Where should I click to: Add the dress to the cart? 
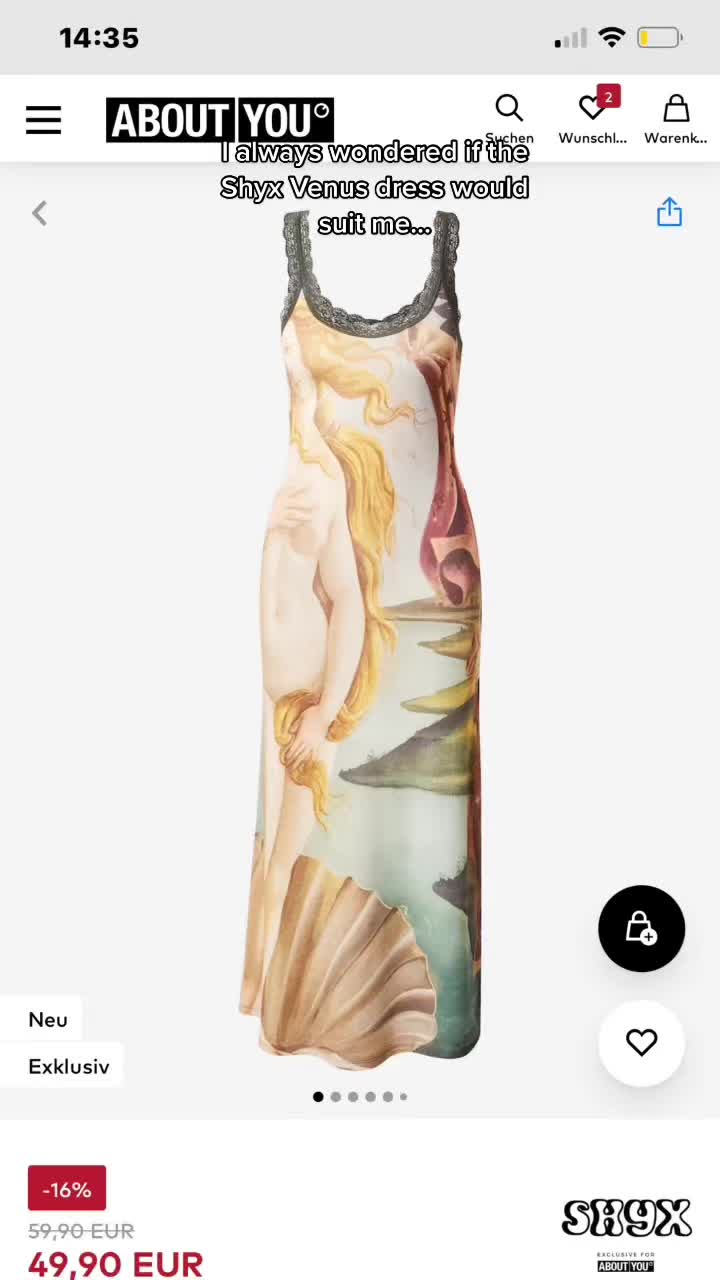pos(641,929)
